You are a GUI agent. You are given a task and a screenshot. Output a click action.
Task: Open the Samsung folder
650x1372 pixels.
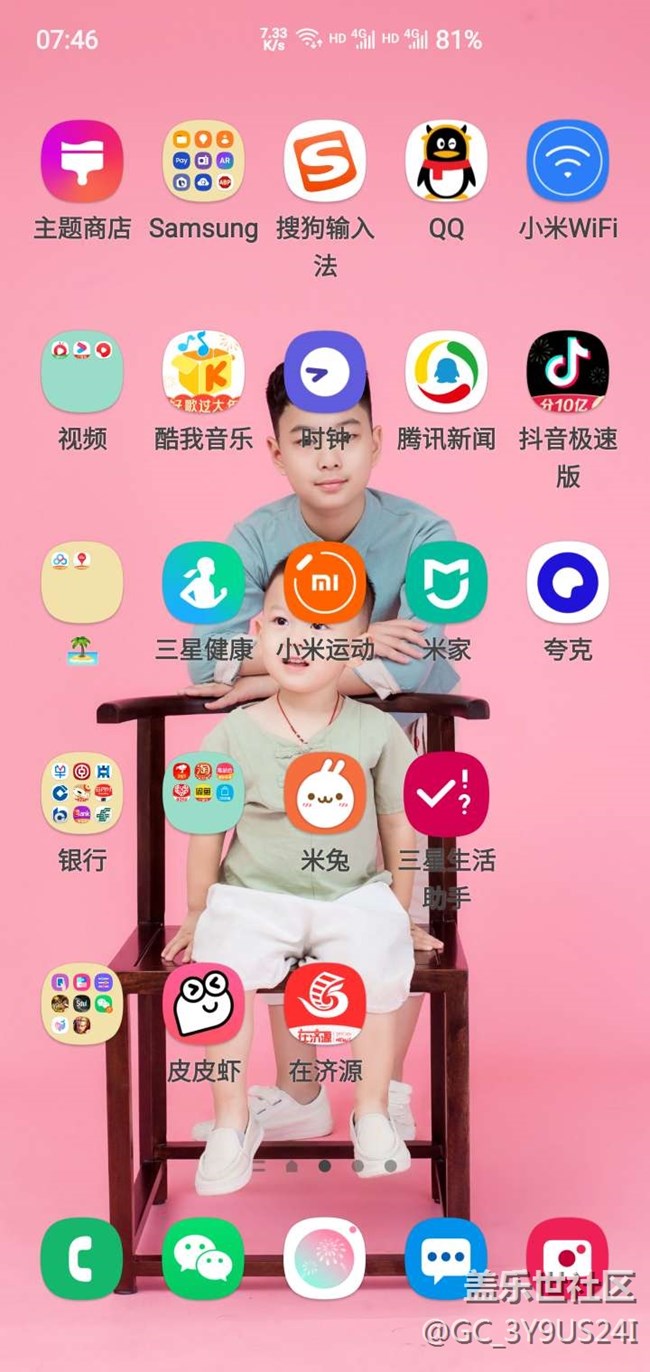pyautogui.click(x=204, y=161)
